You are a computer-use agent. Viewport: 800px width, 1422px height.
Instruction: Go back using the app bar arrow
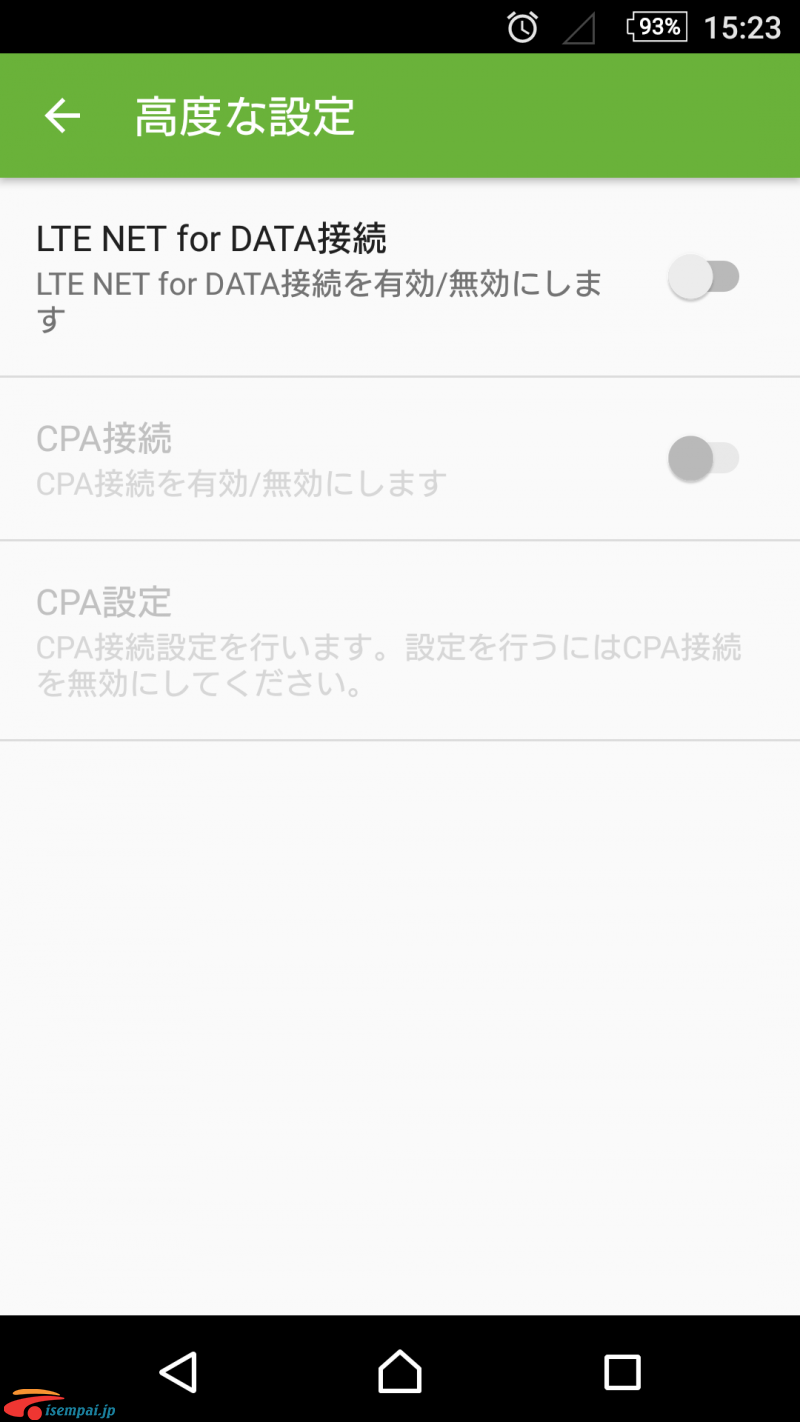(62, 116)
